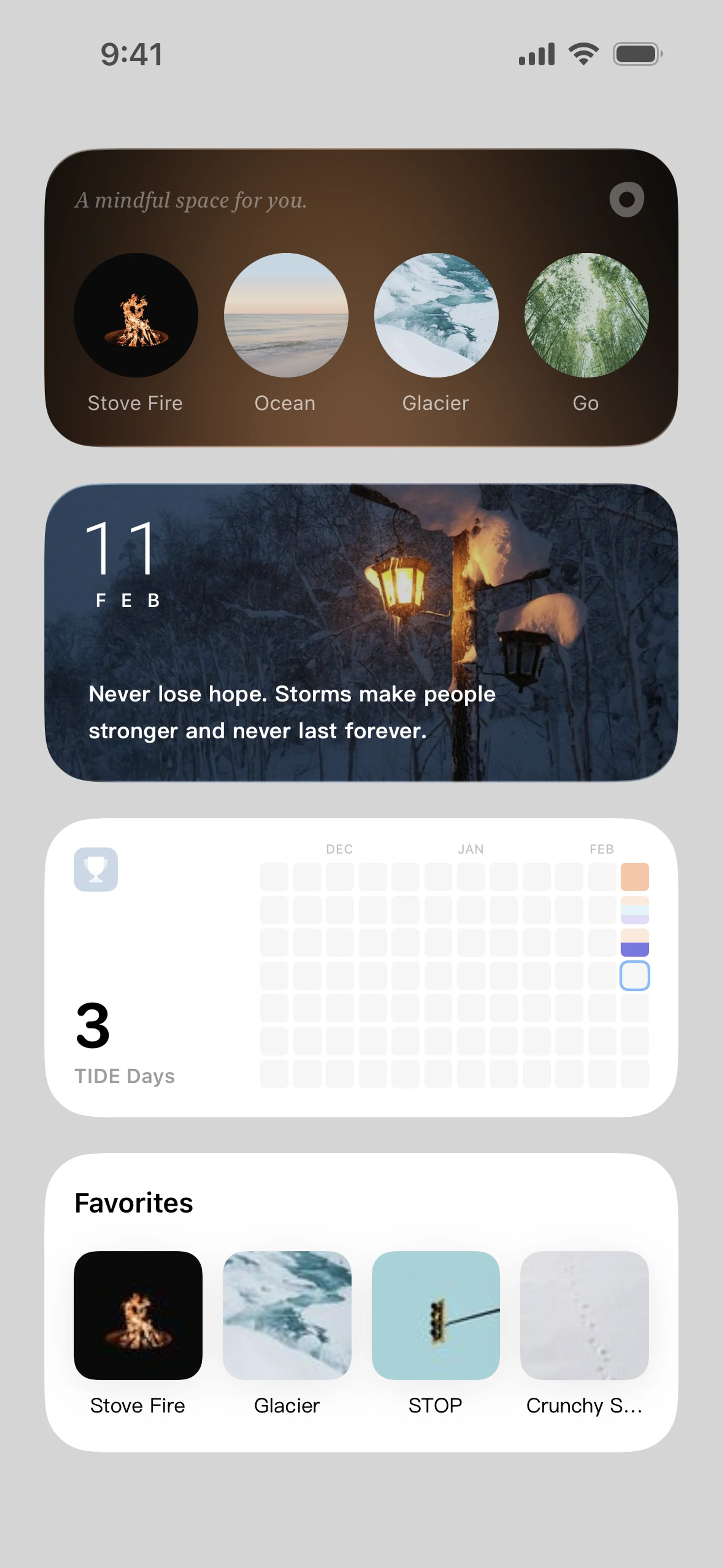Open the Stove Fire tile in Favorites
Image resolution: width=723 pixels, height=1568 pixels.
coord(138,1315)
